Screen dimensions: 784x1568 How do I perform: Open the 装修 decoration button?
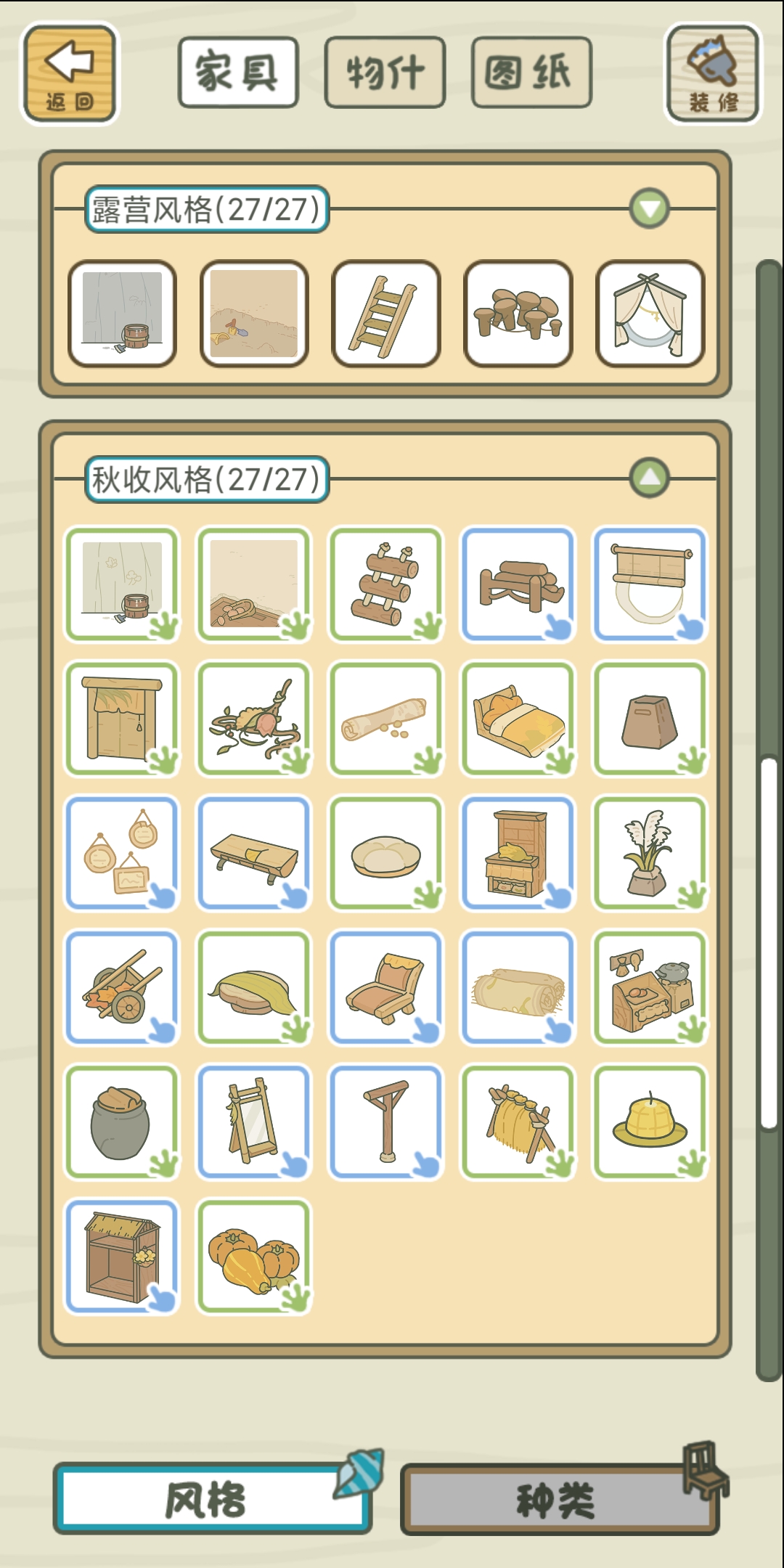713,74
